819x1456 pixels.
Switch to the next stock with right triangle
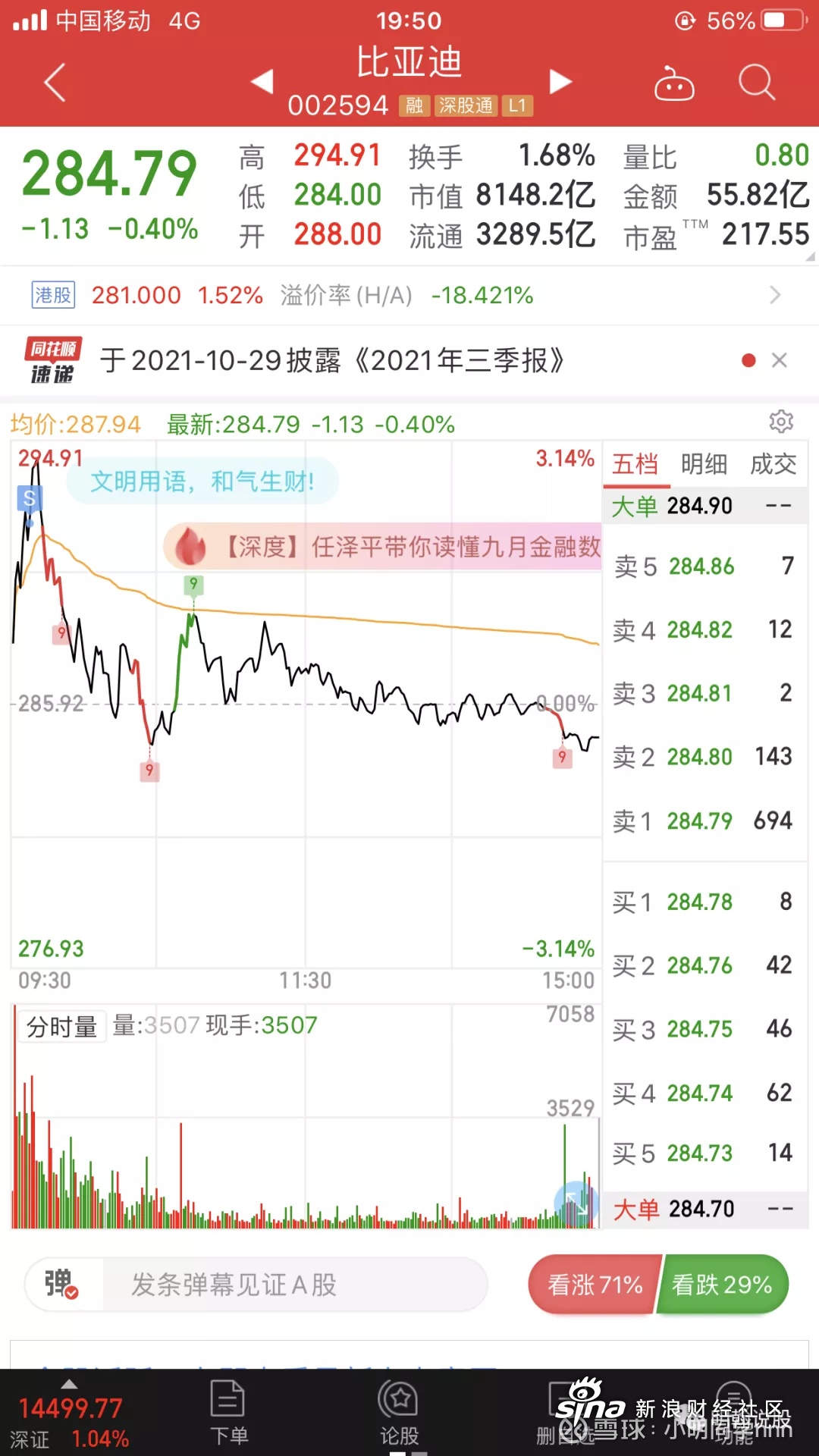pos(559,82)
